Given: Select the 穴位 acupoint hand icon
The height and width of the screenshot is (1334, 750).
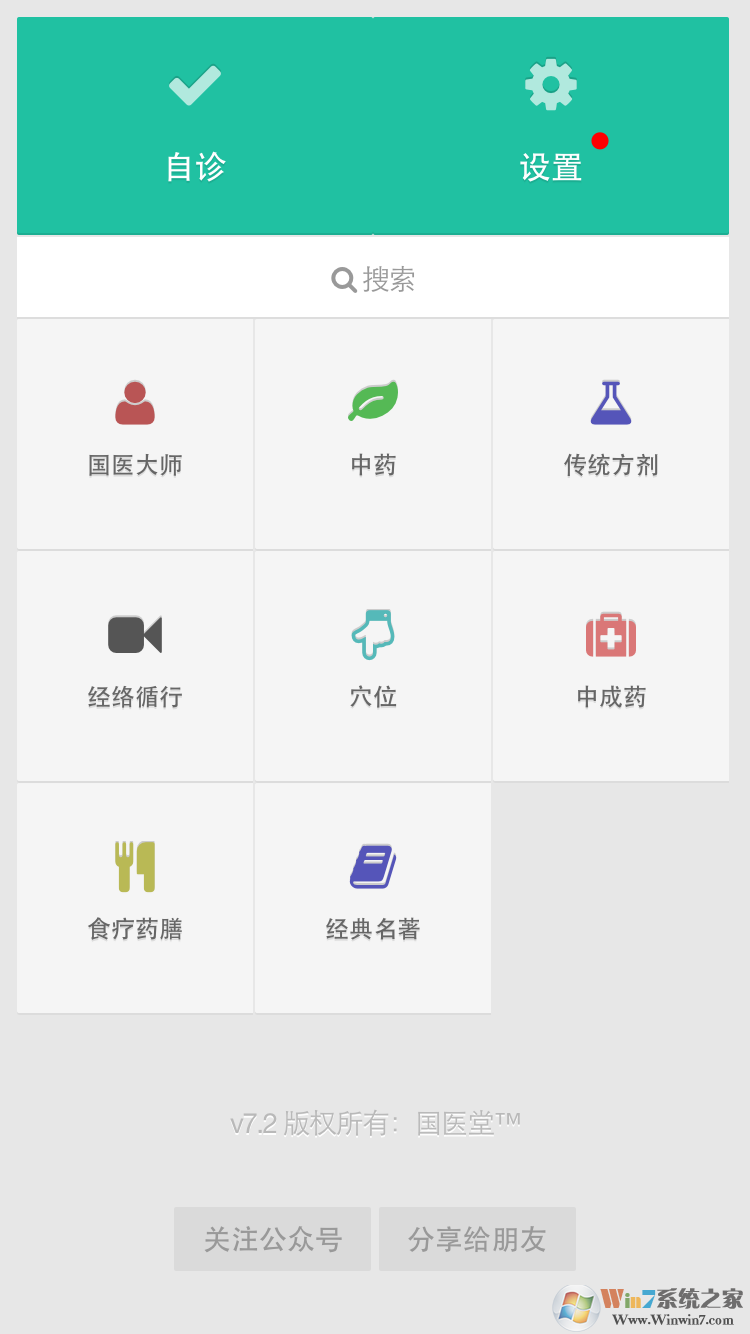Looking at the screenshot, I should [372, 634].
